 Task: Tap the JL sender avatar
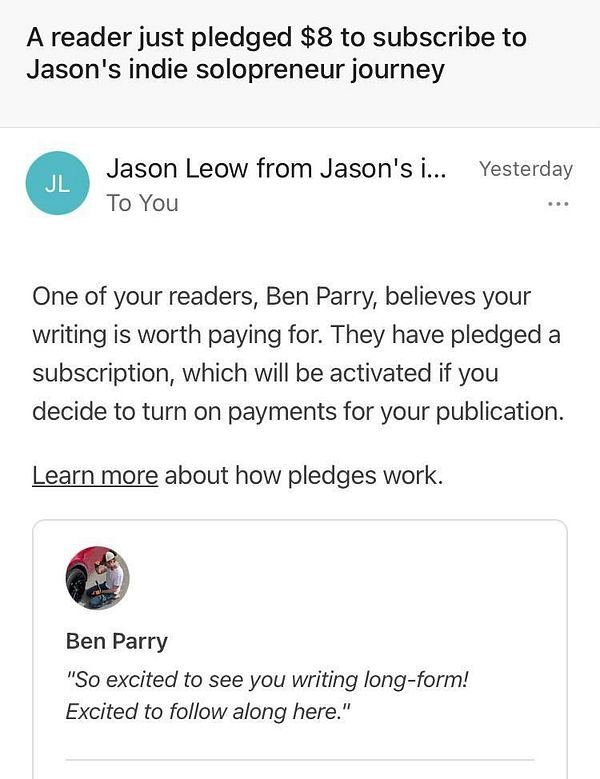57,184
